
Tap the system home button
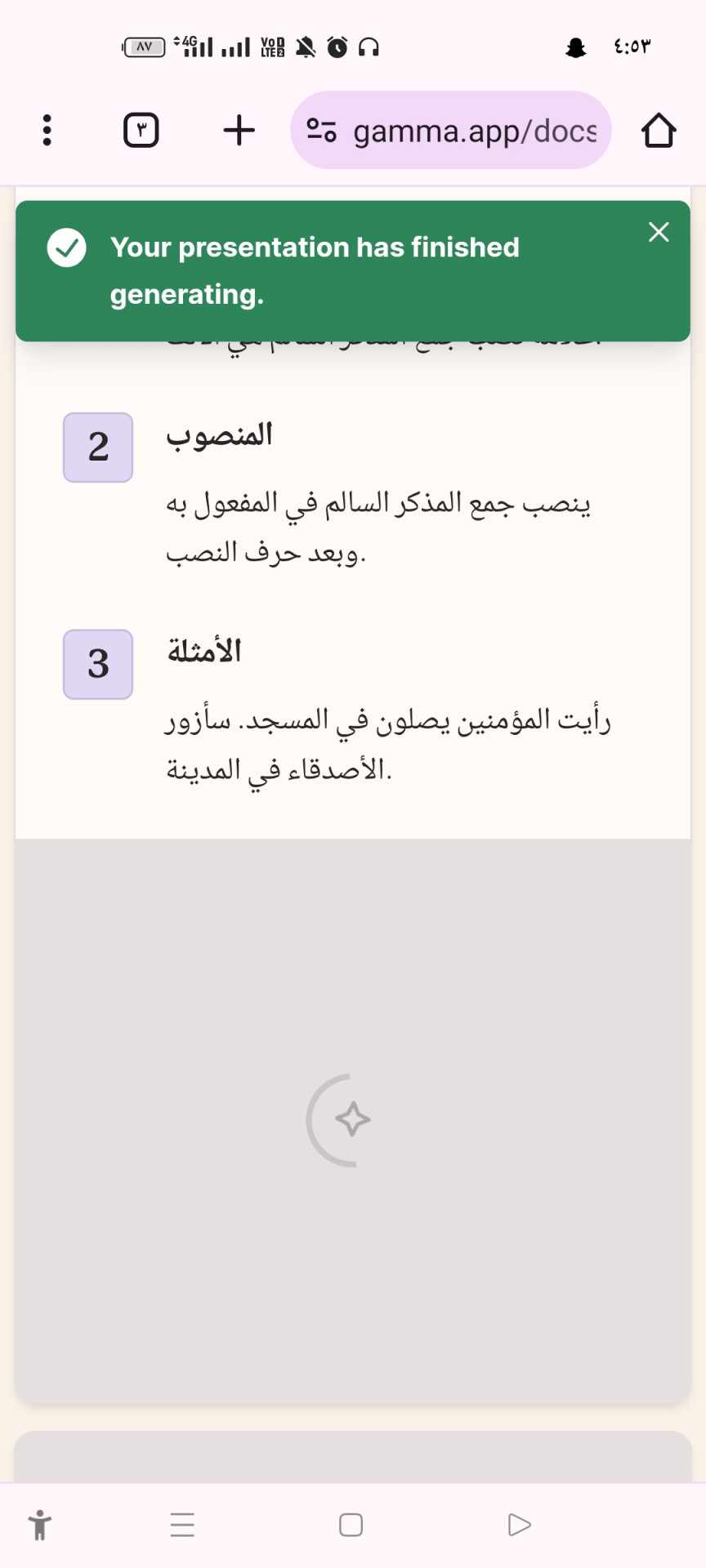pos(351,1525)
